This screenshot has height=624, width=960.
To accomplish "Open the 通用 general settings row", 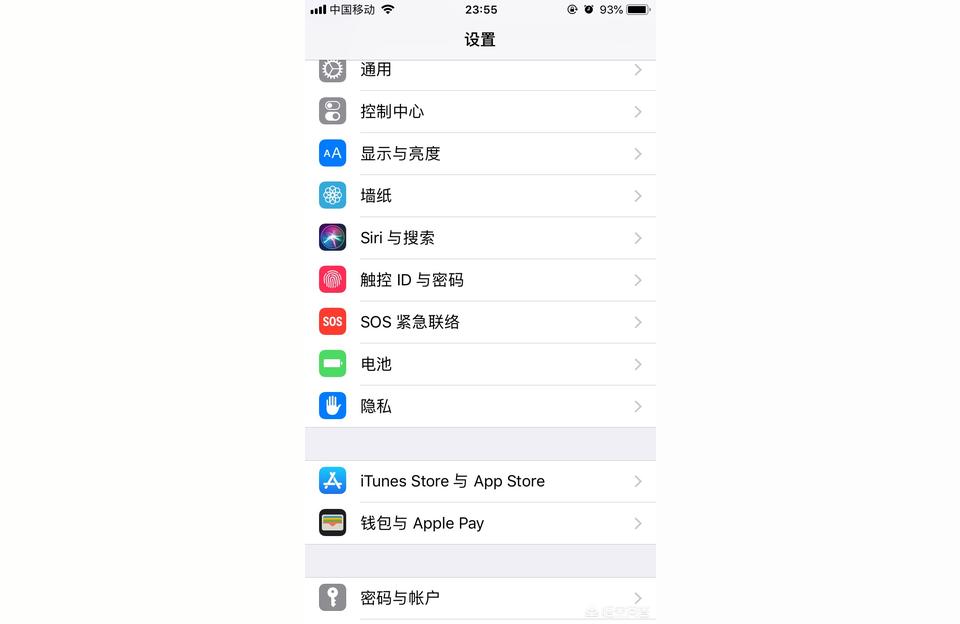I will tap(480, 72).
